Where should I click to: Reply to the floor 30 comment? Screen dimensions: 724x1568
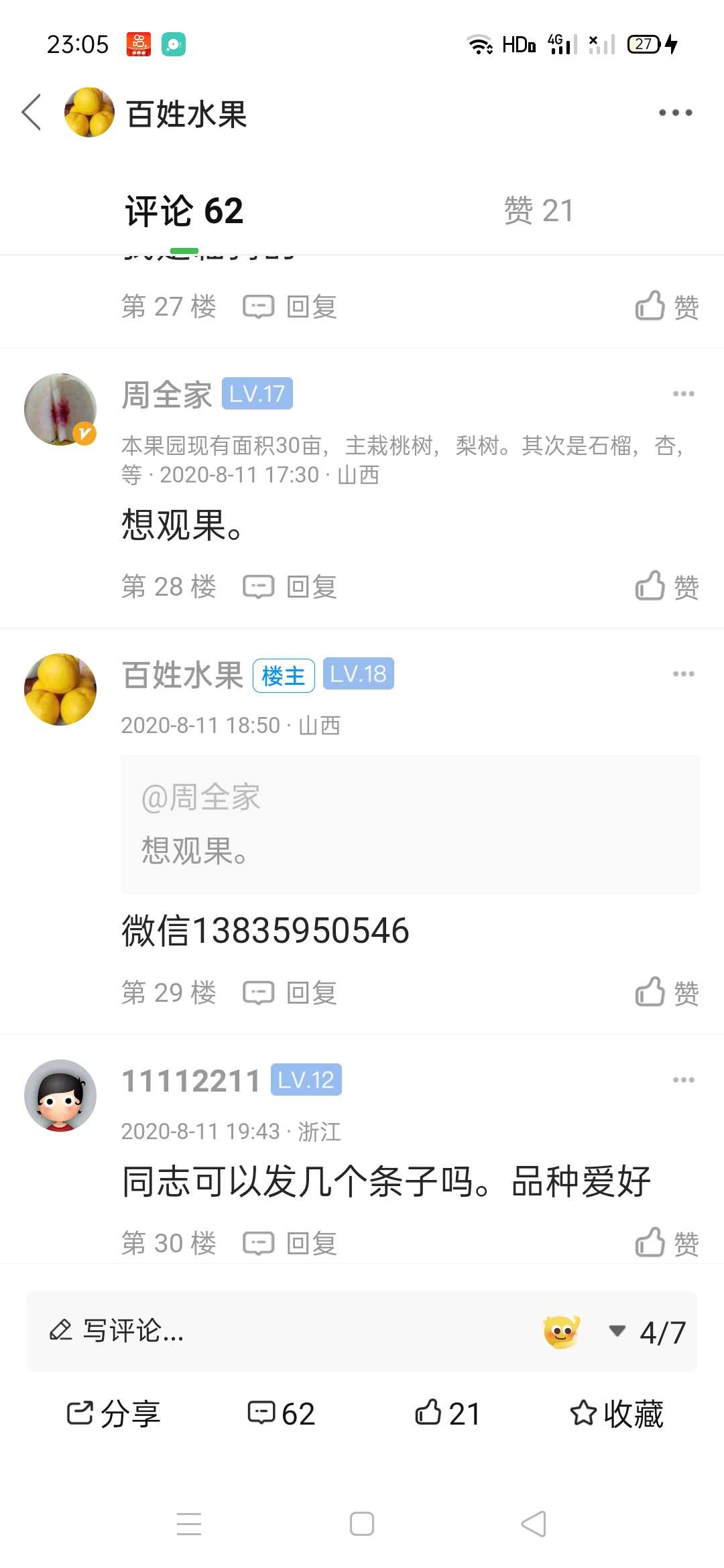(290, 1244)
